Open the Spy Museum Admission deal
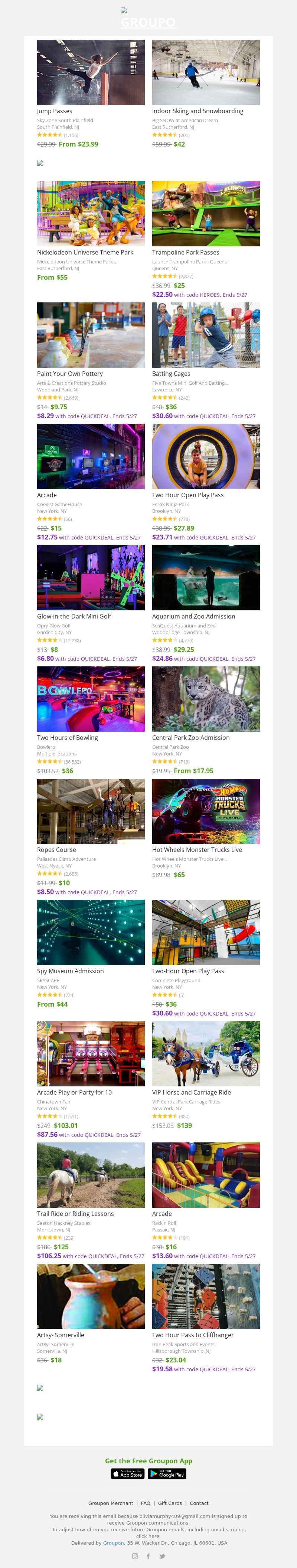This screenshot has width=297, height=1568. (91, 932)
